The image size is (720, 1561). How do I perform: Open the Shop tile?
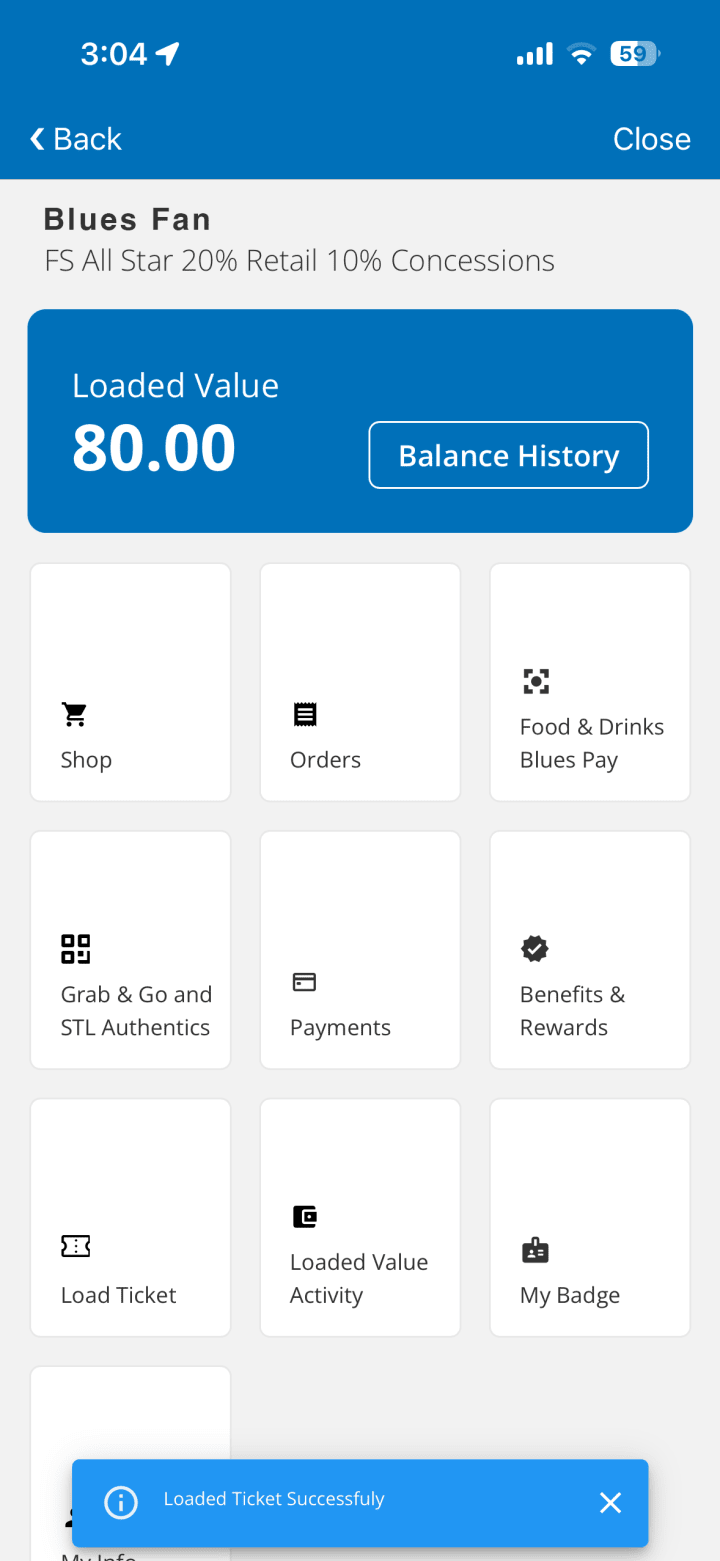point(130,682)
